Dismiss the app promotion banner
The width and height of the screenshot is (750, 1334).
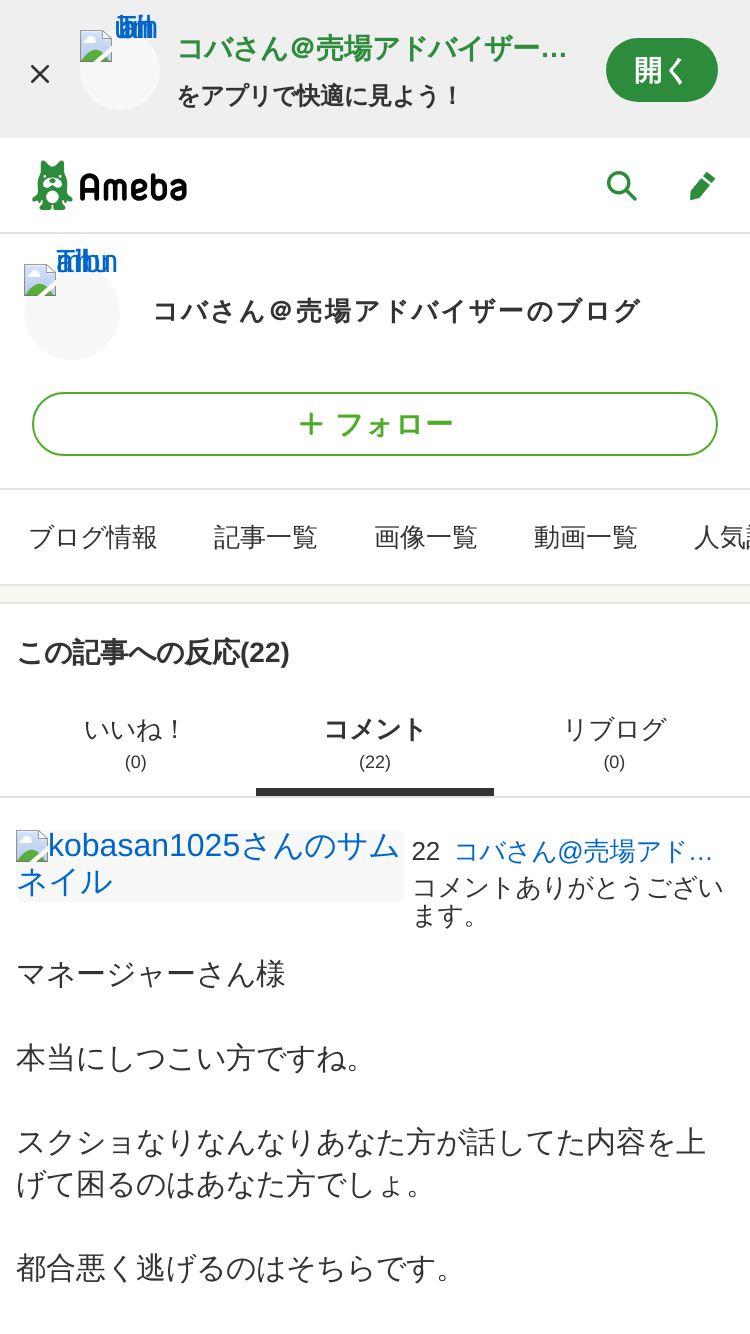pyautogui.click(x=40, y=73)
